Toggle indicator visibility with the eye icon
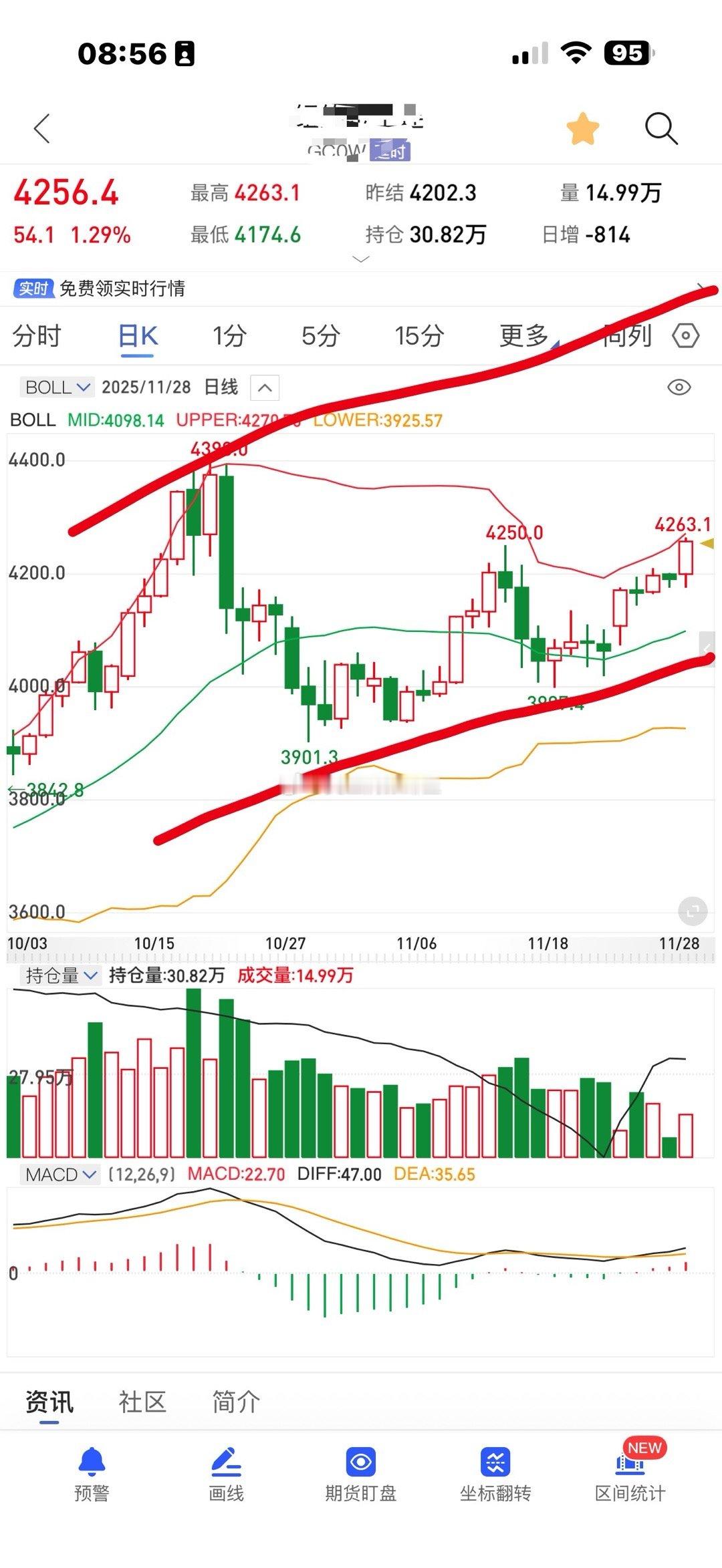The width and height of the screenshot is (722, 1568). click(x=680, y=386)
